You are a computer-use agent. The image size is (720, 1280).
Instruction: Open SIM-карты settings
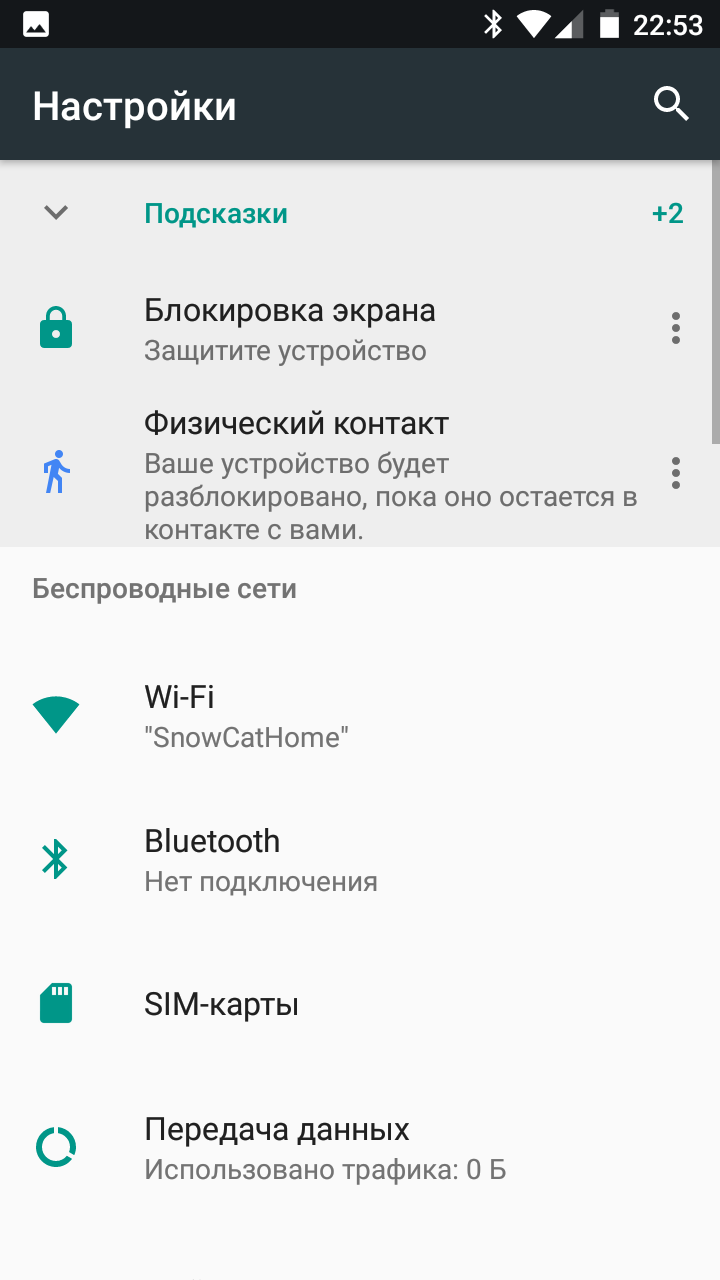point(360,1004)
